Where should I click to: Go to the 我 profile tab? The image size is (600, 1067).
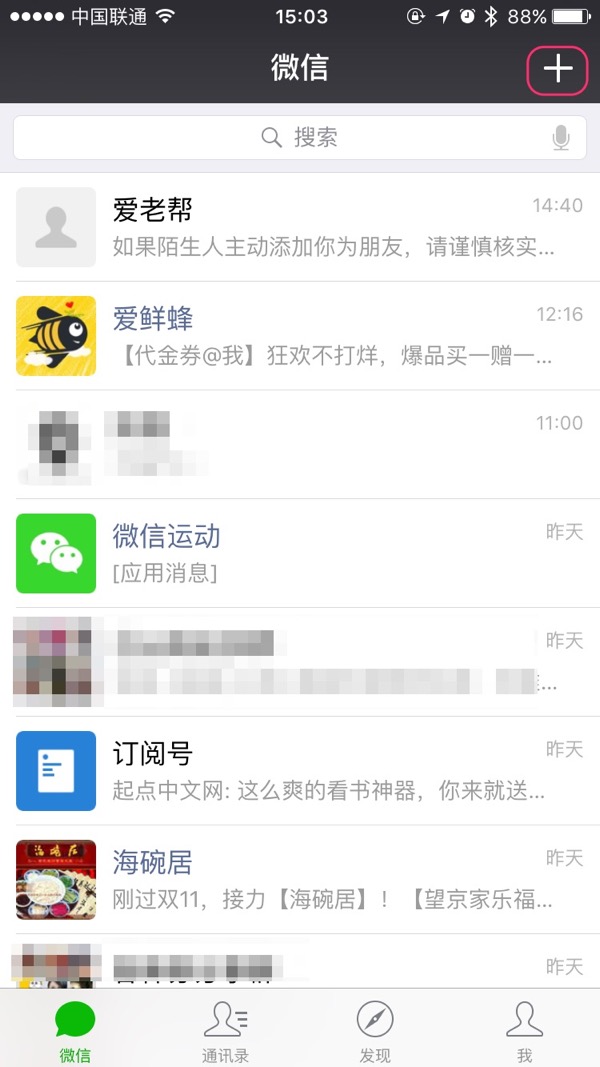[524, 1030]
